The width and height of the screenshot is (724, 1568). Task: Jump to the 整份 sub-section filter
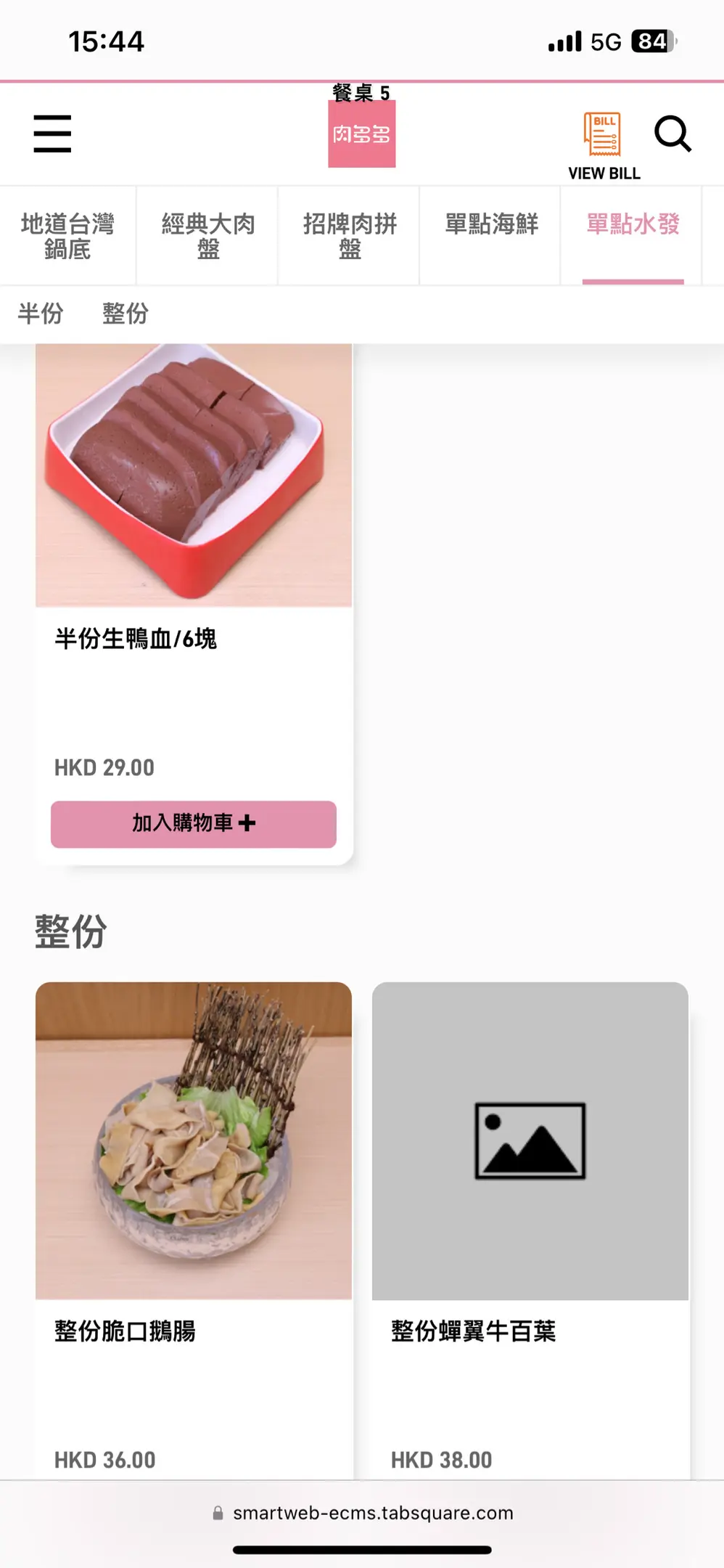[126, 314]
